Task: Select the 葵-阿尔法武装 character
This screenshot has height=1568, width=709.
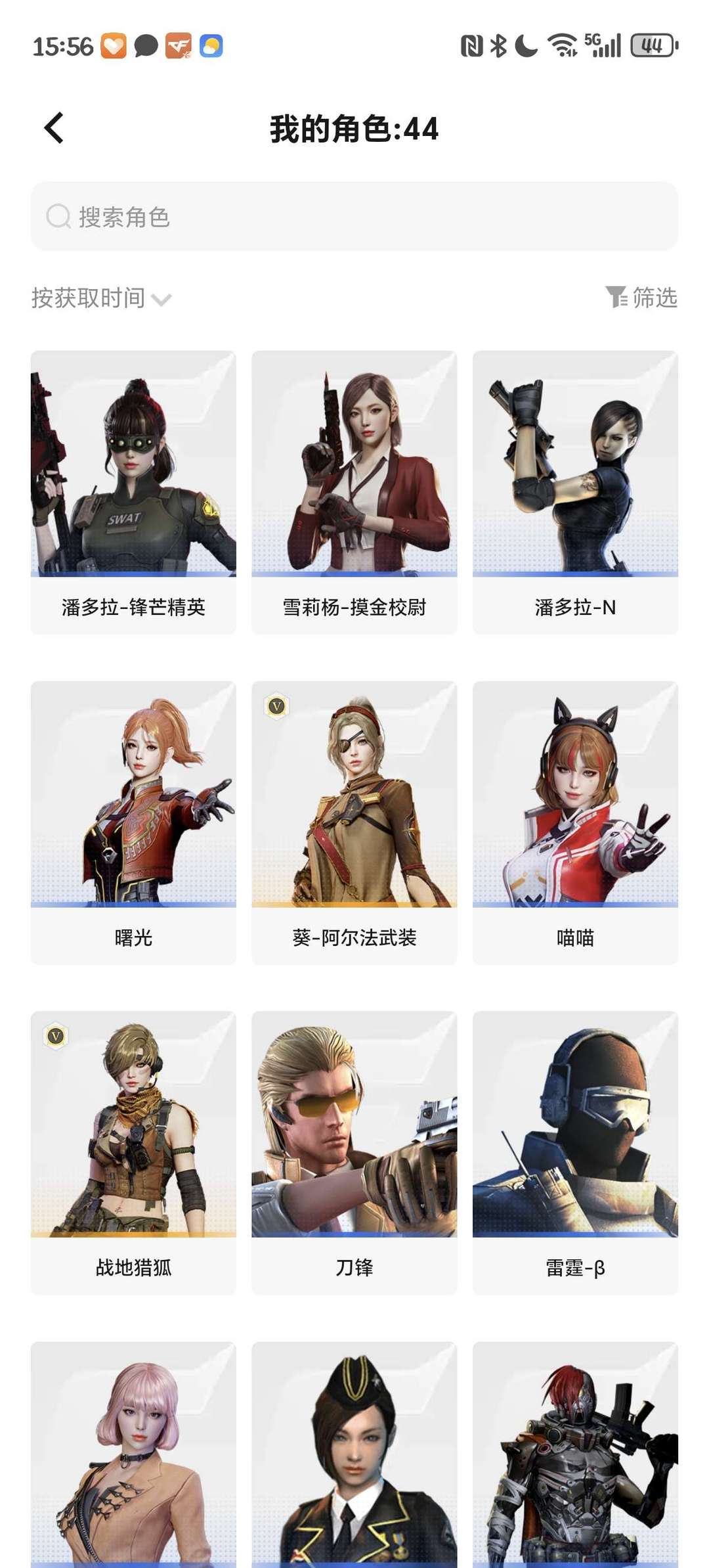Action: tap(354, 822)
